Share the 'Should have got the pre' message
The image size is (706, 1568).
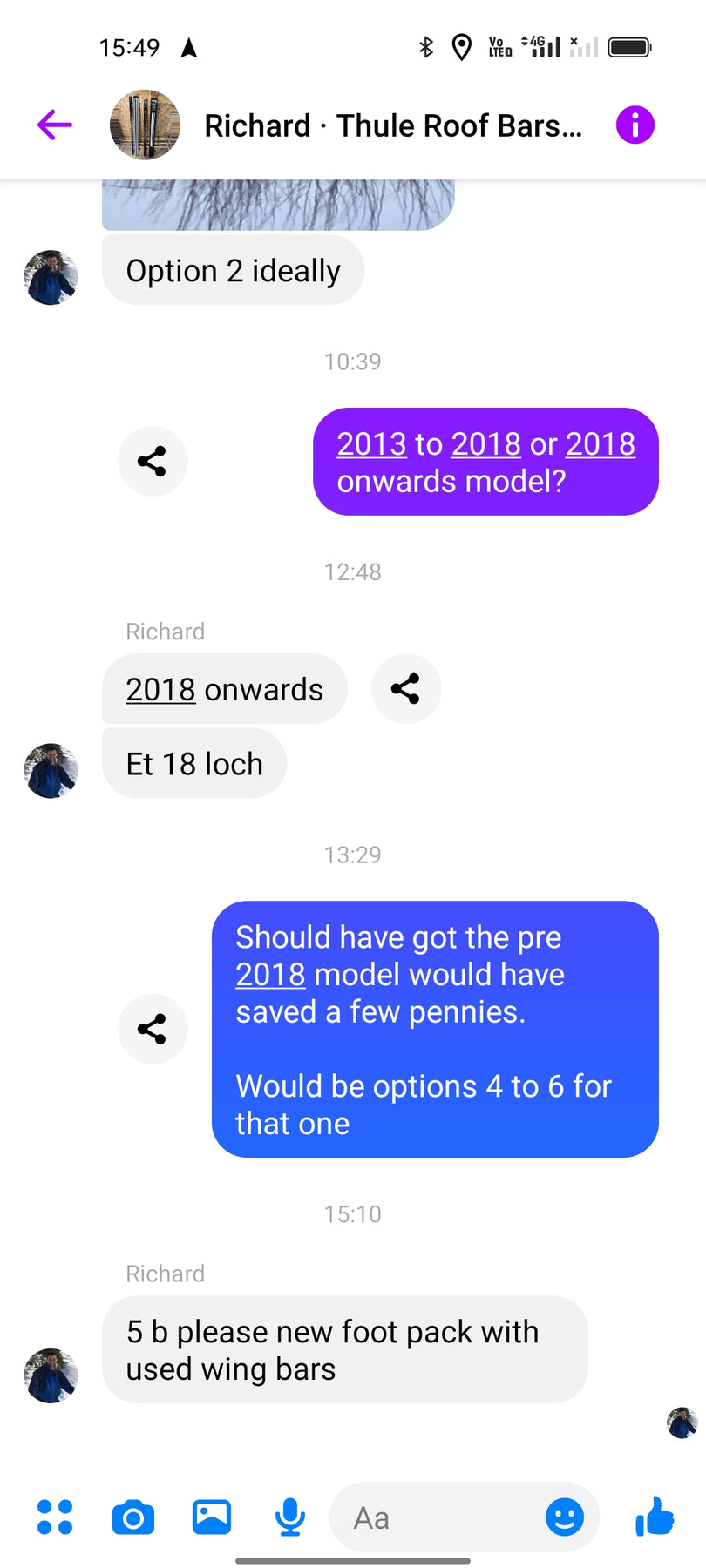coord(153,1029)
